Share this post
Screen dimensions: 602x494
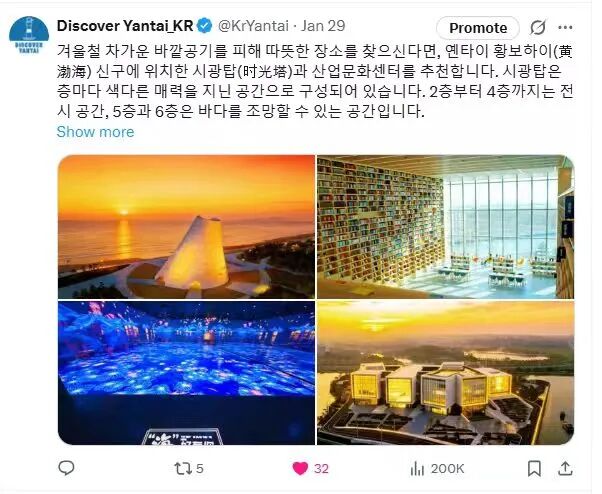coord(567,468)
